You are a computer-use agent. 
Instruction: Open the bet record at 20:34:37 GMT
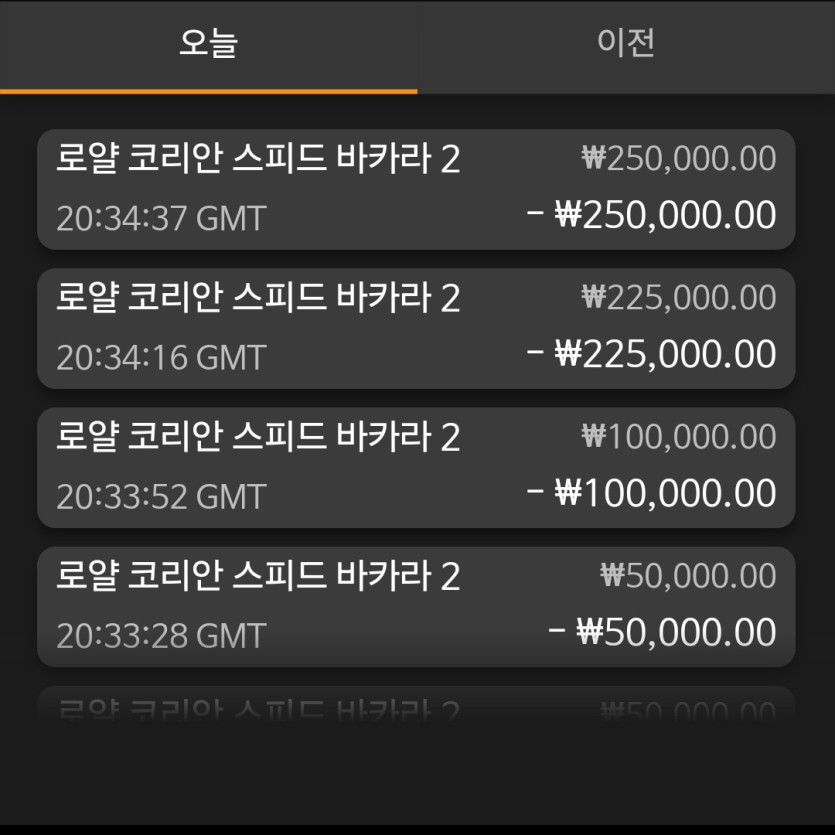click(x=416, y=189)
